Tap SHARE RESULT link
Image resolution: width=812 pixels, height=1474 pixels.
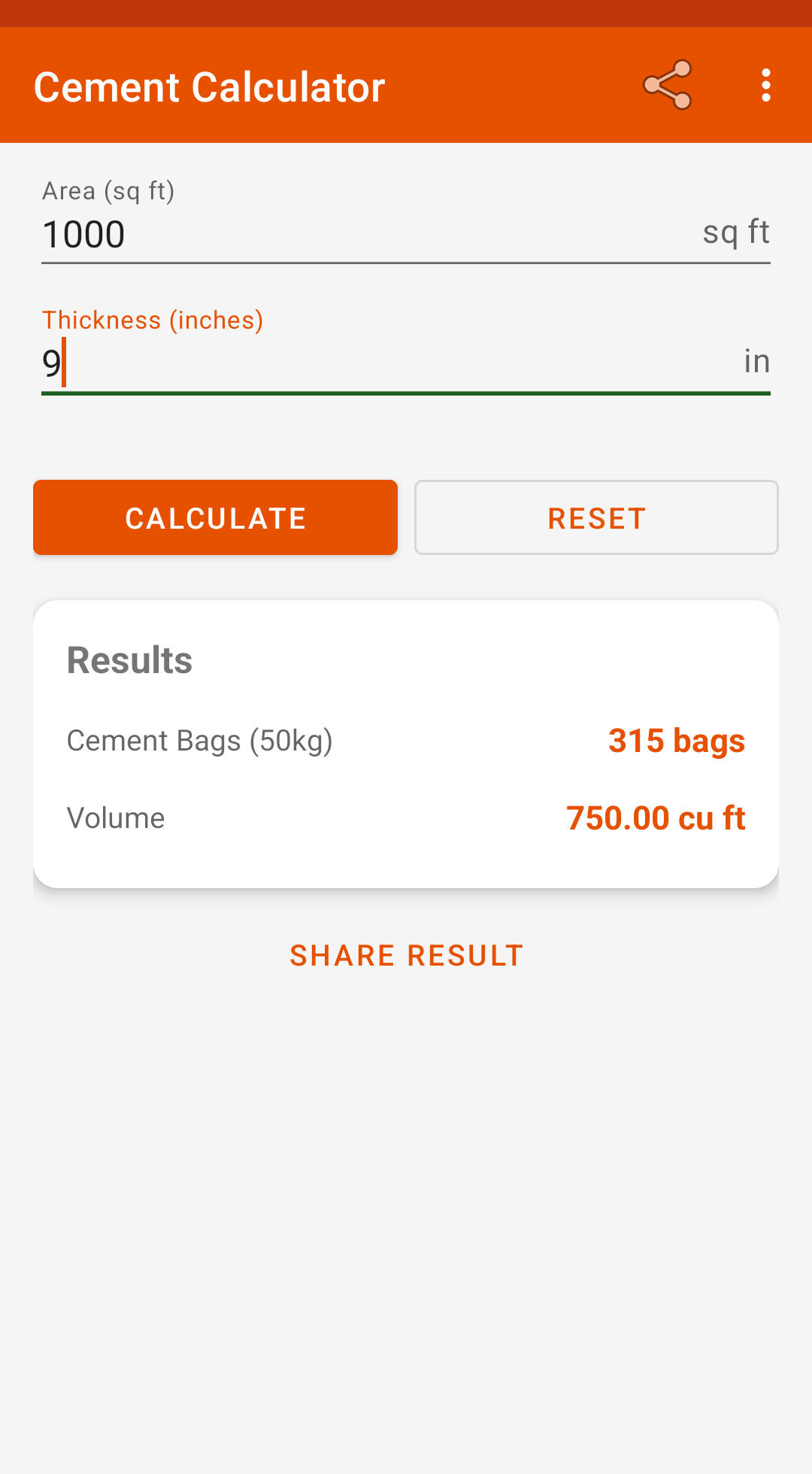click(x=406, y=954)
